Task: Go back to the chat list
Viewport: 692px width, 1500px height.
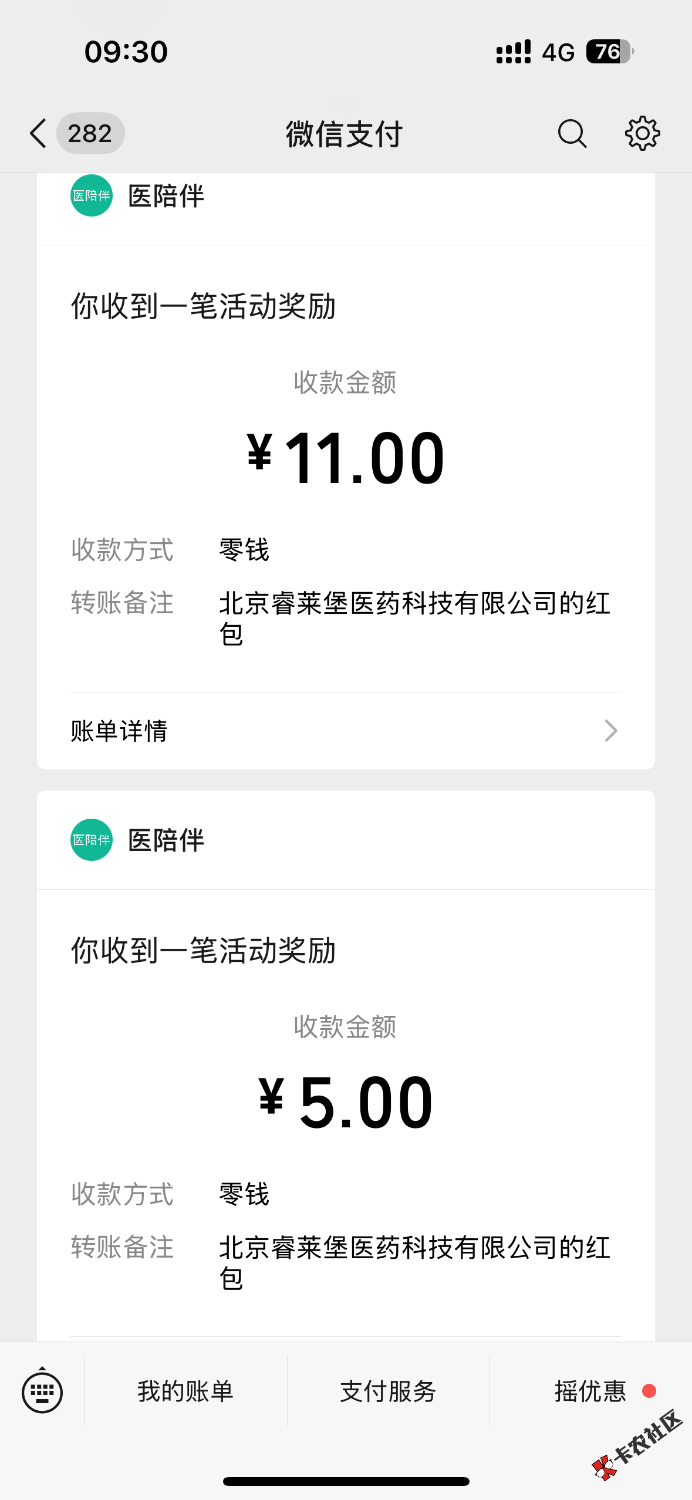Action: (x=38, y=133)
